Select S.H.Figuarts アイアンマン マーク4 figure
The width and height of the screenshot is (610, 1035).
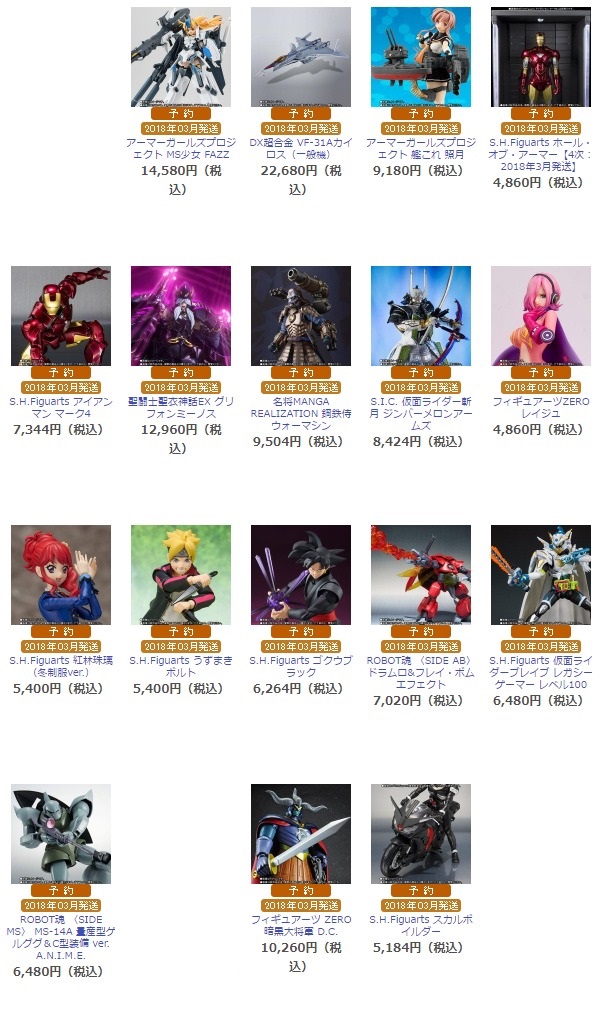tap(60, 407)
